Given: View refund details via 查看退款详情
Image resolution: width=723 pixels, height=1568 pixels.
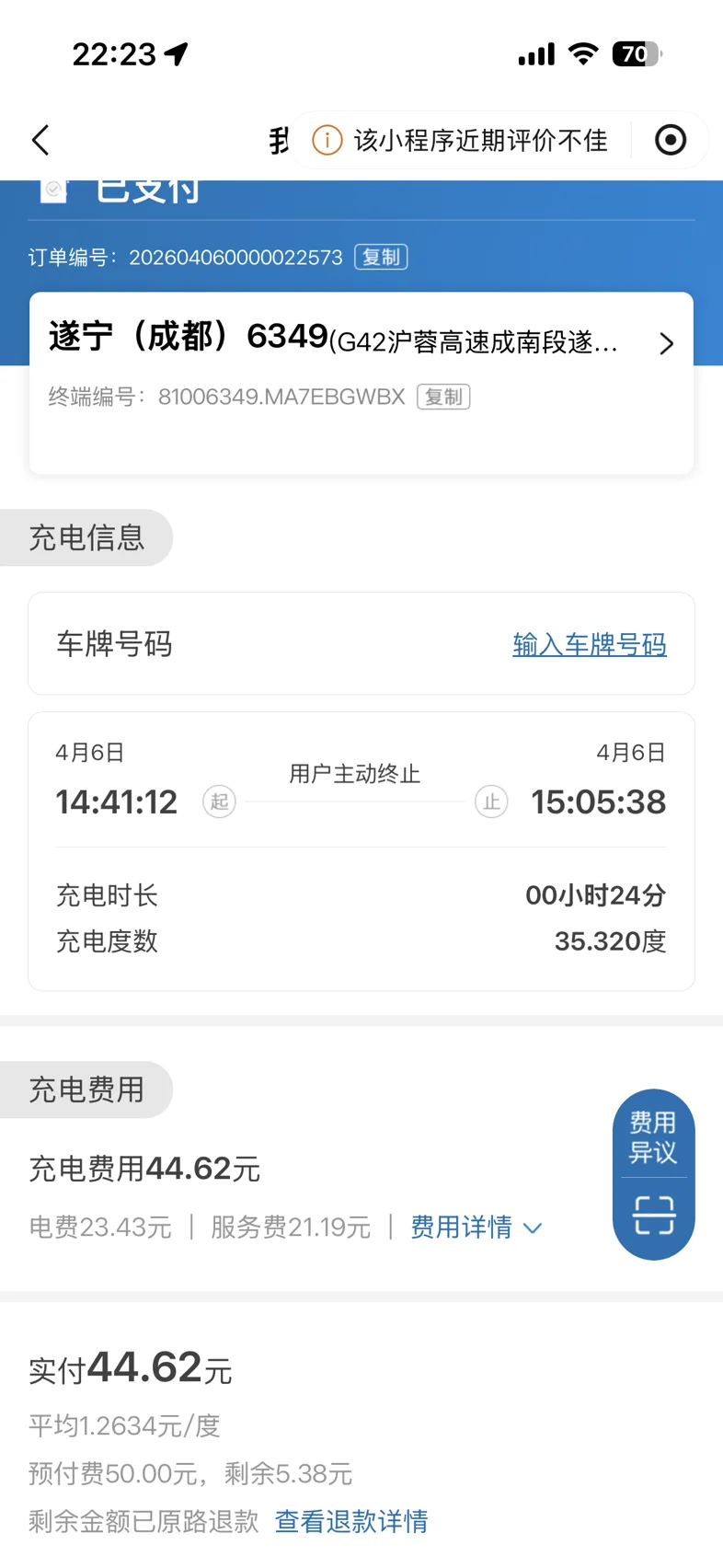Looking at the screenshot, I should pyautogui.click(x=351, y=1521).
